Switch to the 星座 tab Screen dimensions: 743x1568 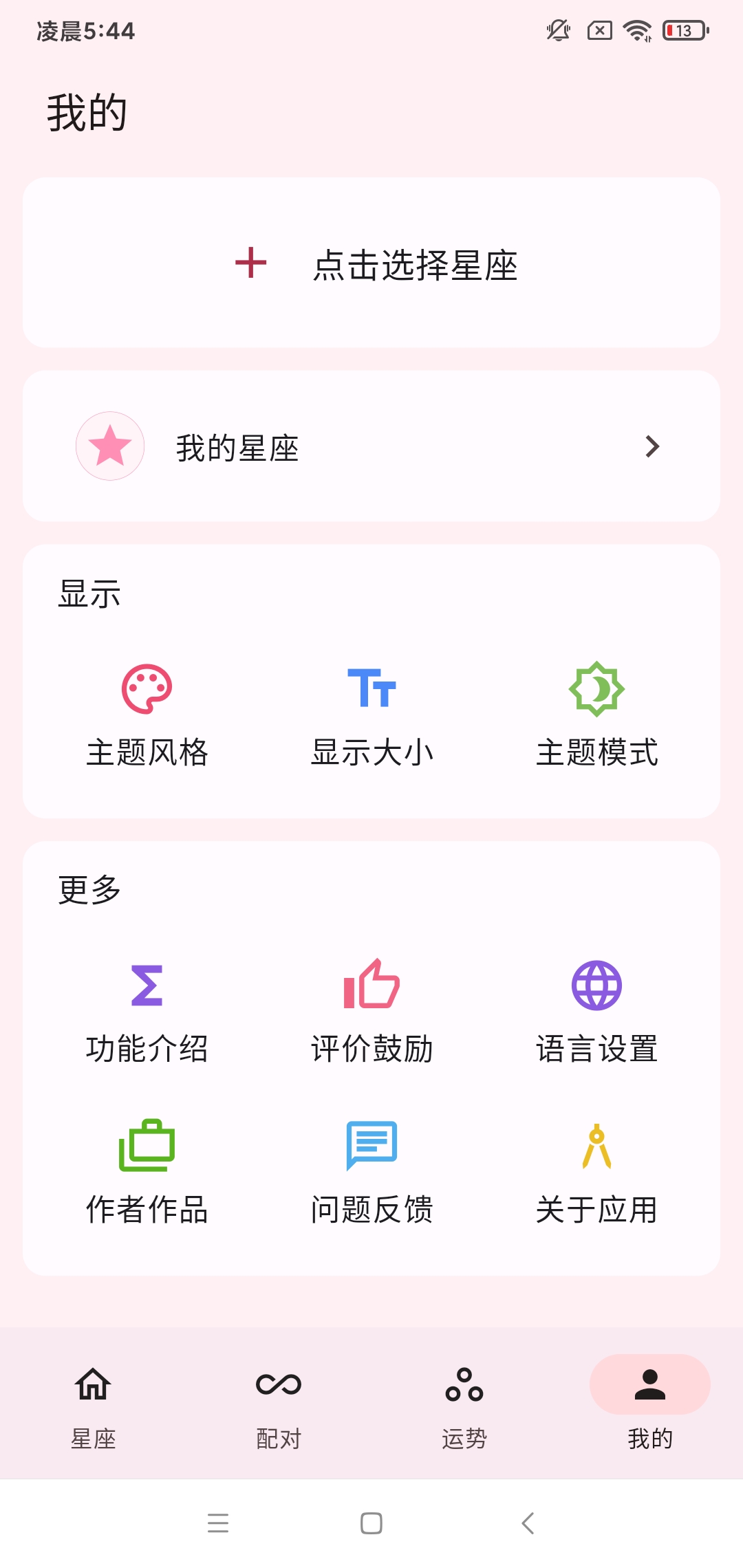coord(93,1403)
